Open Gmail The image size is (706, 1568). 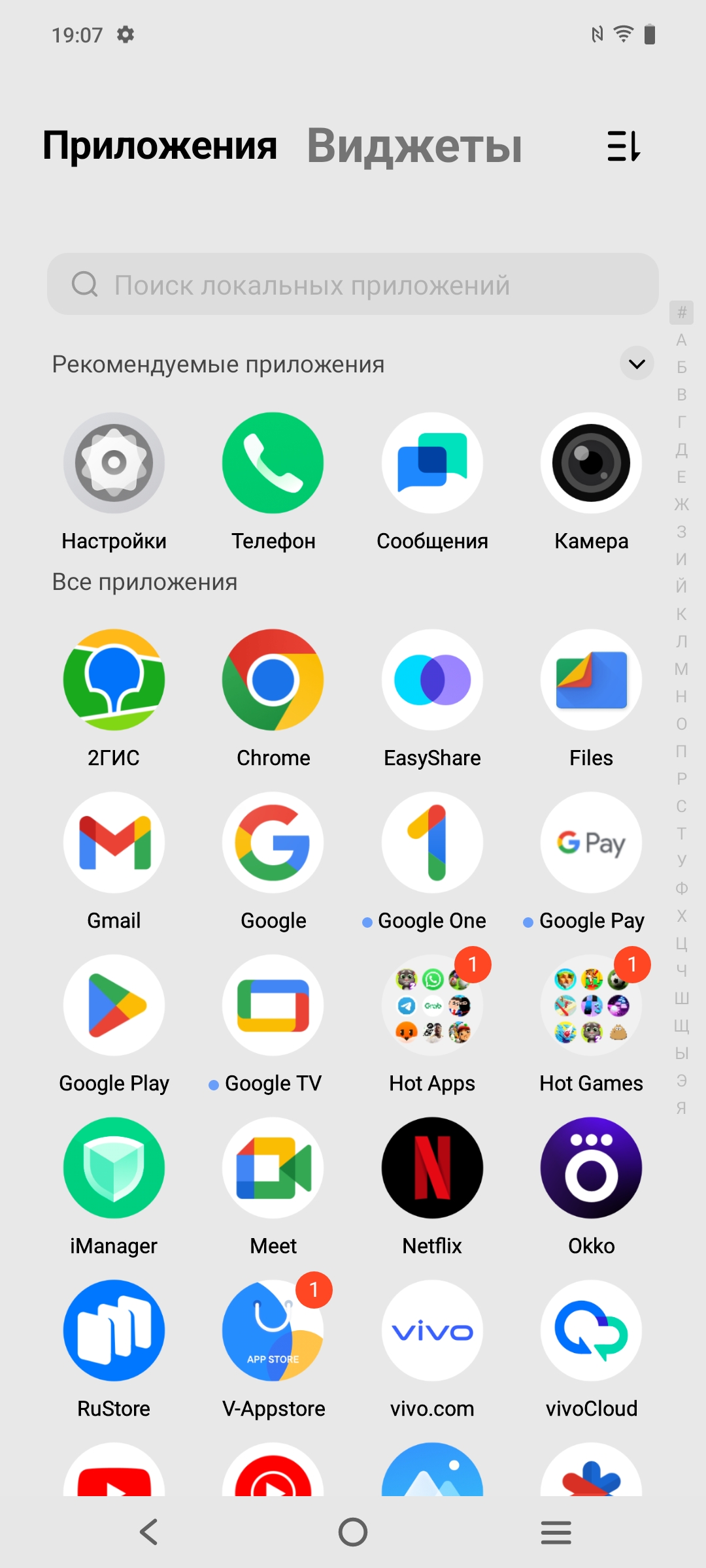tap(114, 843)
